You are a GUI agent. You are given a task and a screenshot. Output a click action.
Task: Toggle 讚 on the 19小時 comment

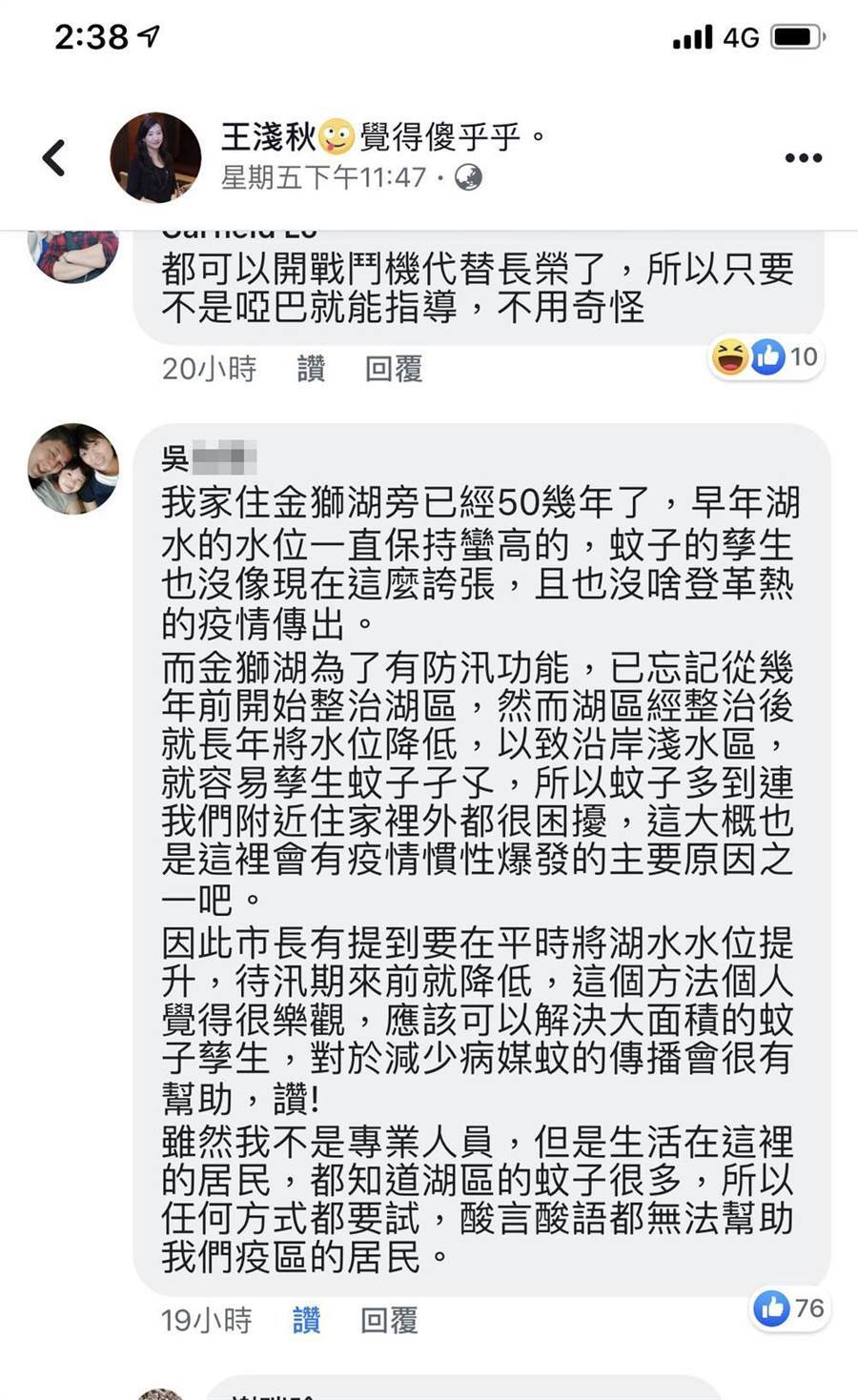point(306,1320)
